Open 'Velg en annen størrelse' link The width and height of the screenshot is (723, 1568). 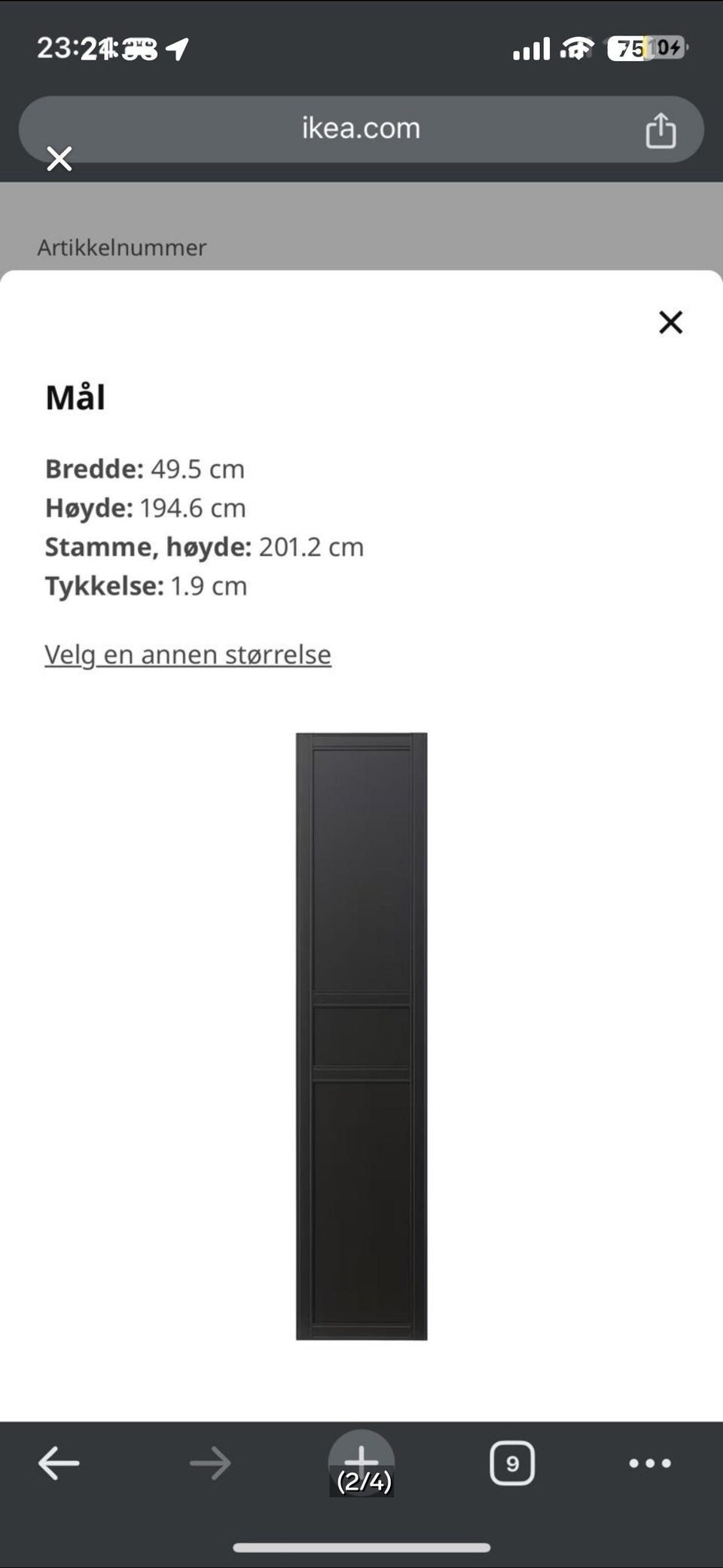pos(187,654)
